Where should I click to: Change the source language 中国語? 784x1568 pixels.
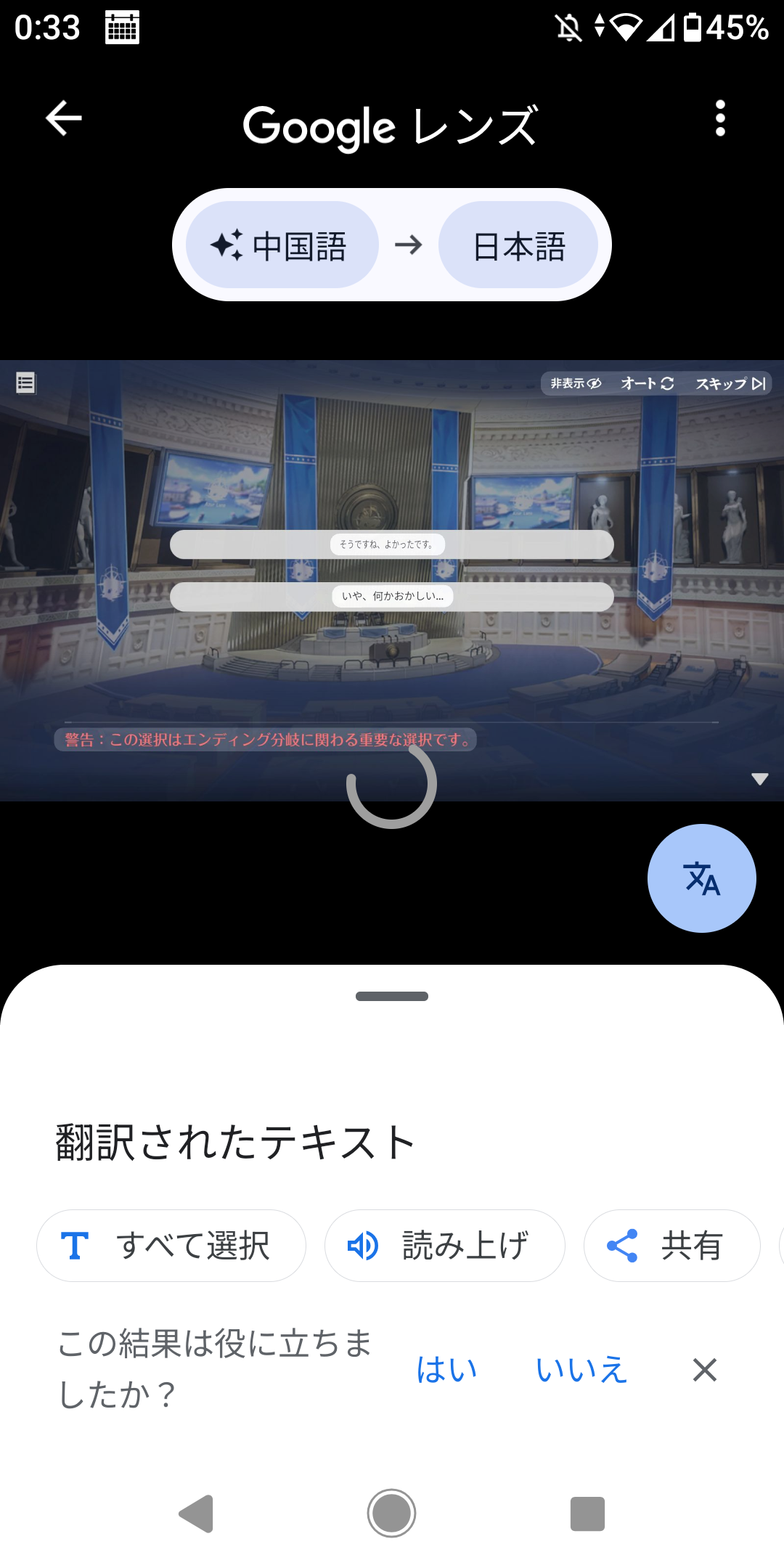[x=282, y=245]
